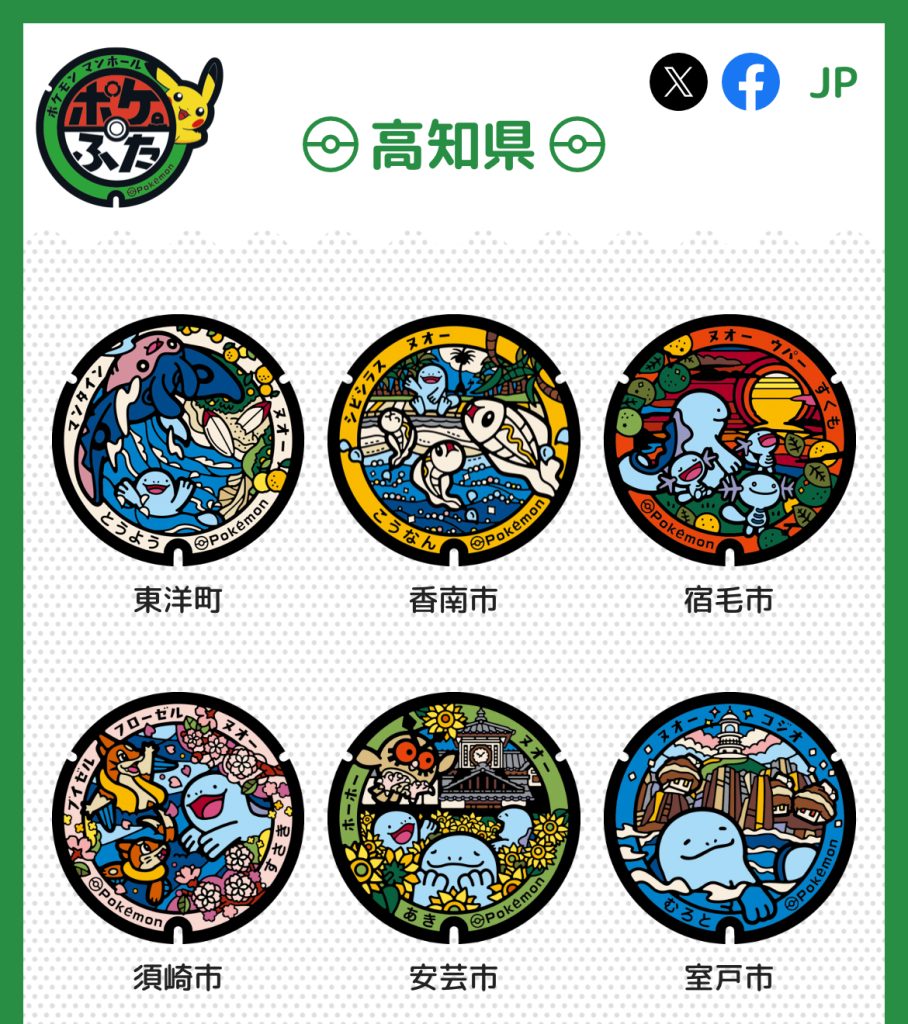The height and width of the screenshot is (1024, 908).
Task: Share this page on X
Action: coord(678,82)
